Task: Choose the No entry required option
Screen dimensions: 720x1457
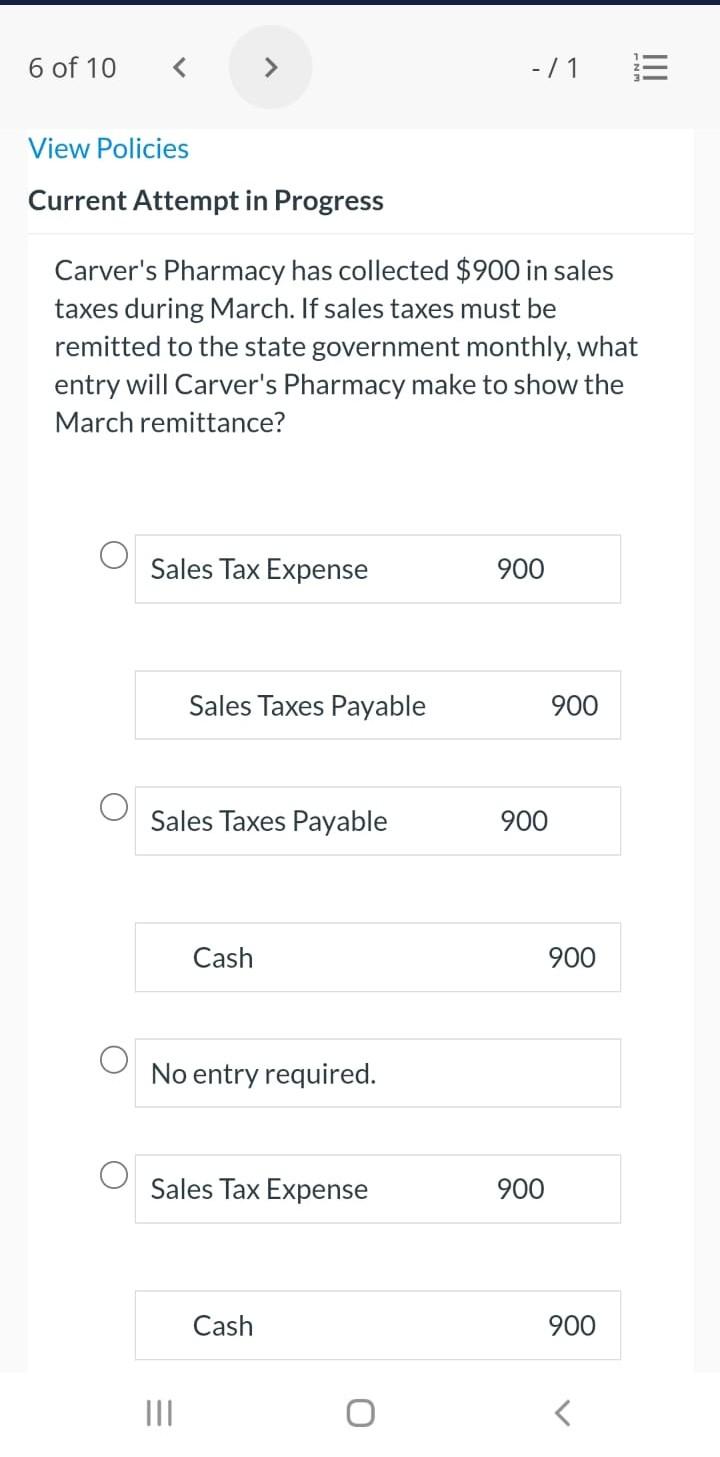Action: [x=113, y=1057]
